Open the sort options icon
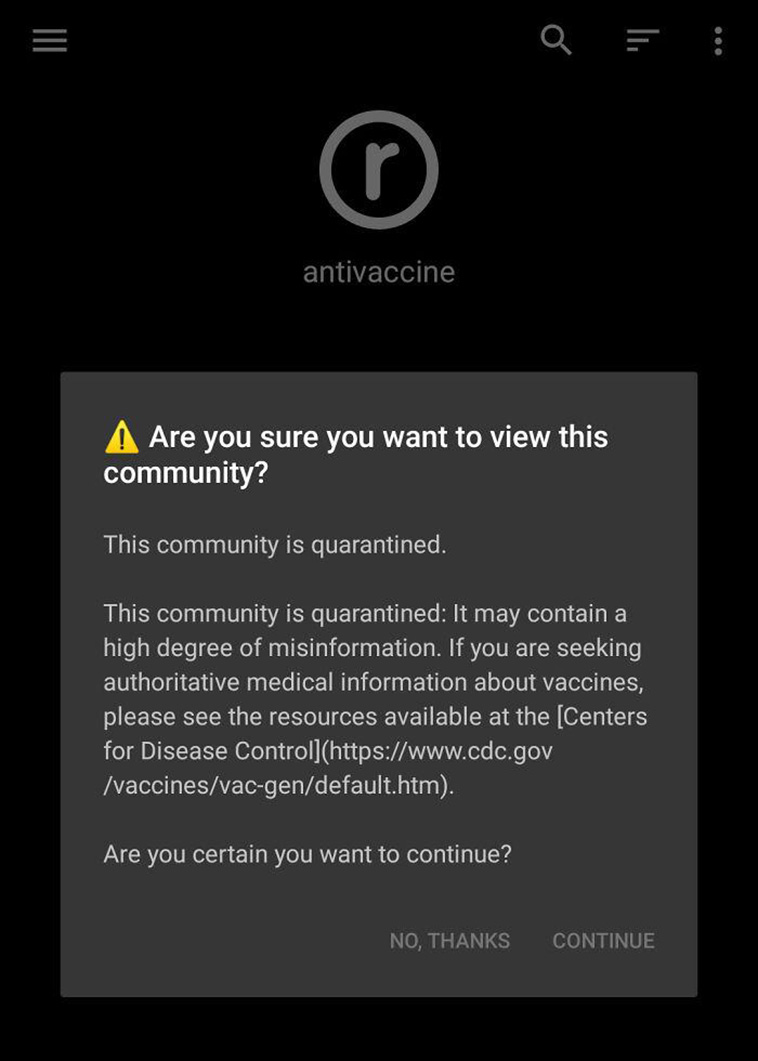758x1061 pixels. pyautogui.click(x=642, y=41)
